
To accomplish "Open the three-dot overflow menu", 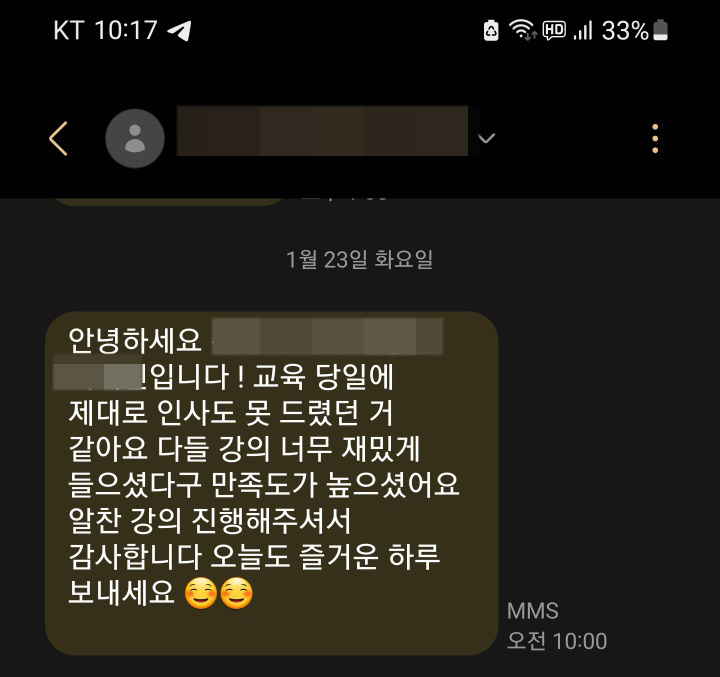I will coord(655,138).
